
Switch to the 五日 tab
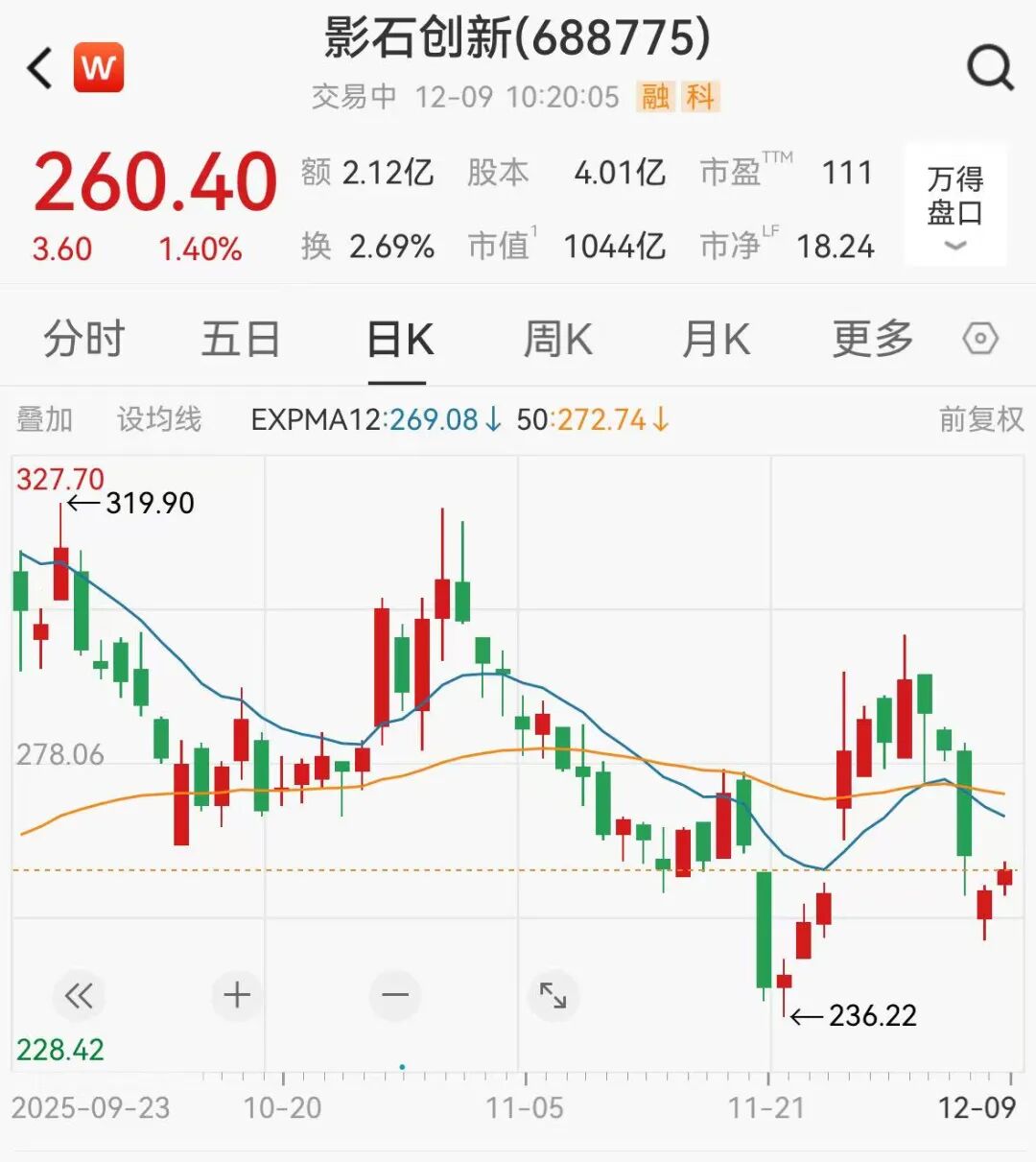point(240,340)
